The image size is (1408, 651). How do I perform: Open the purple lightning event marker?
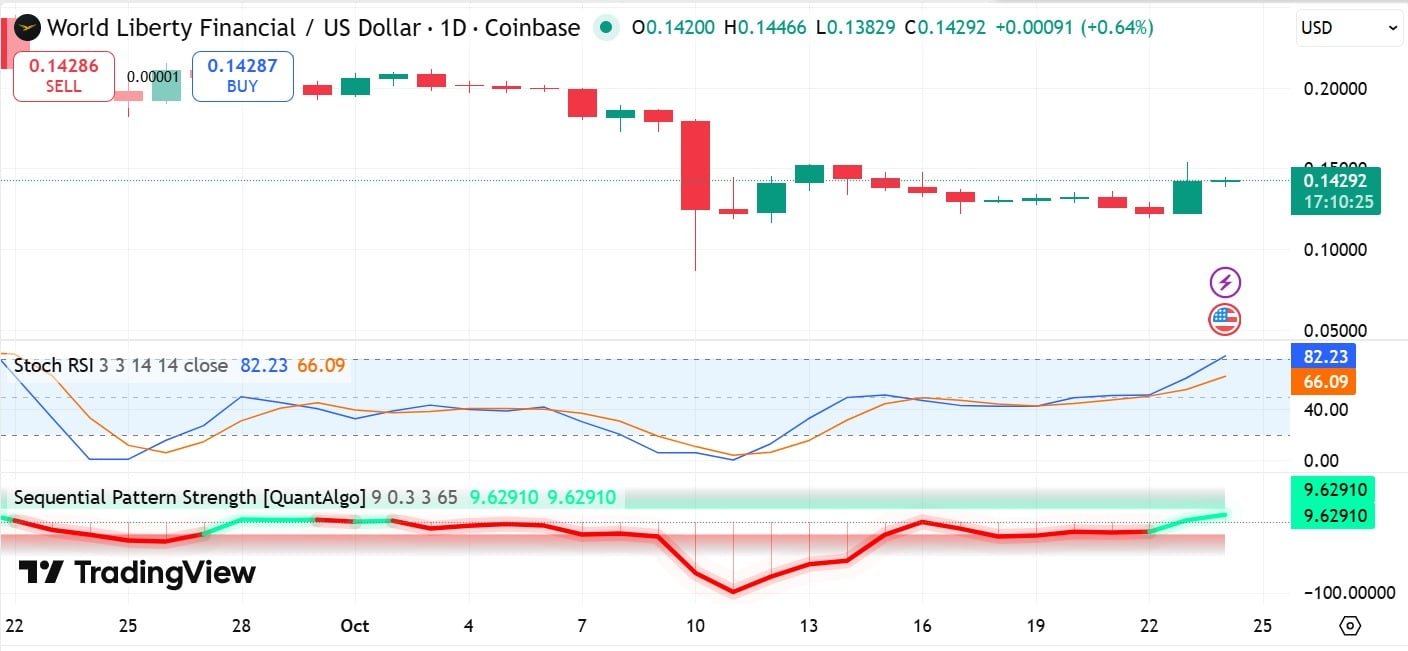(x=1225, y=282)
